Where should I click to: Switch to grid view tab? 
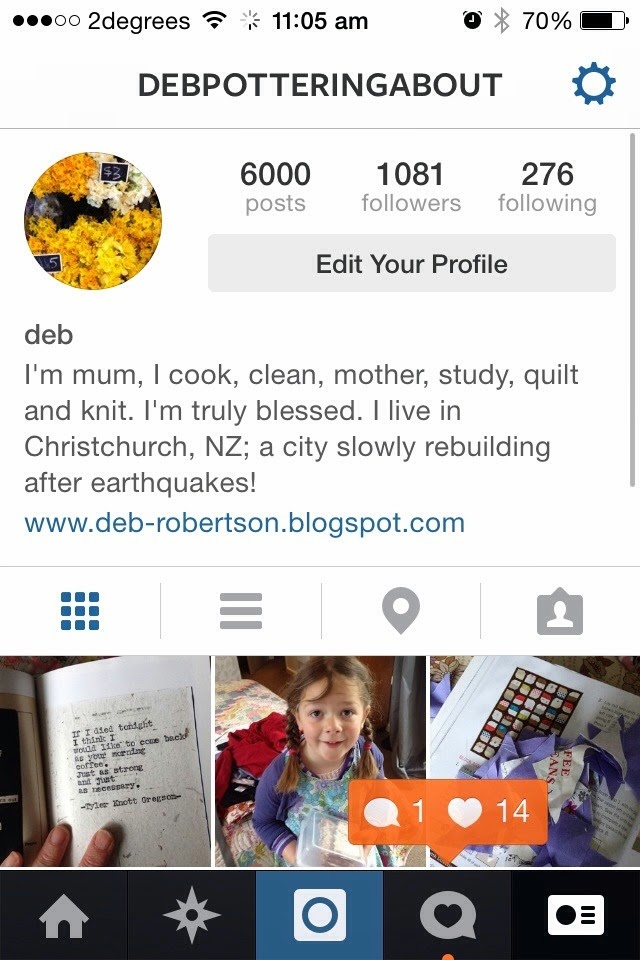(80, 610)
